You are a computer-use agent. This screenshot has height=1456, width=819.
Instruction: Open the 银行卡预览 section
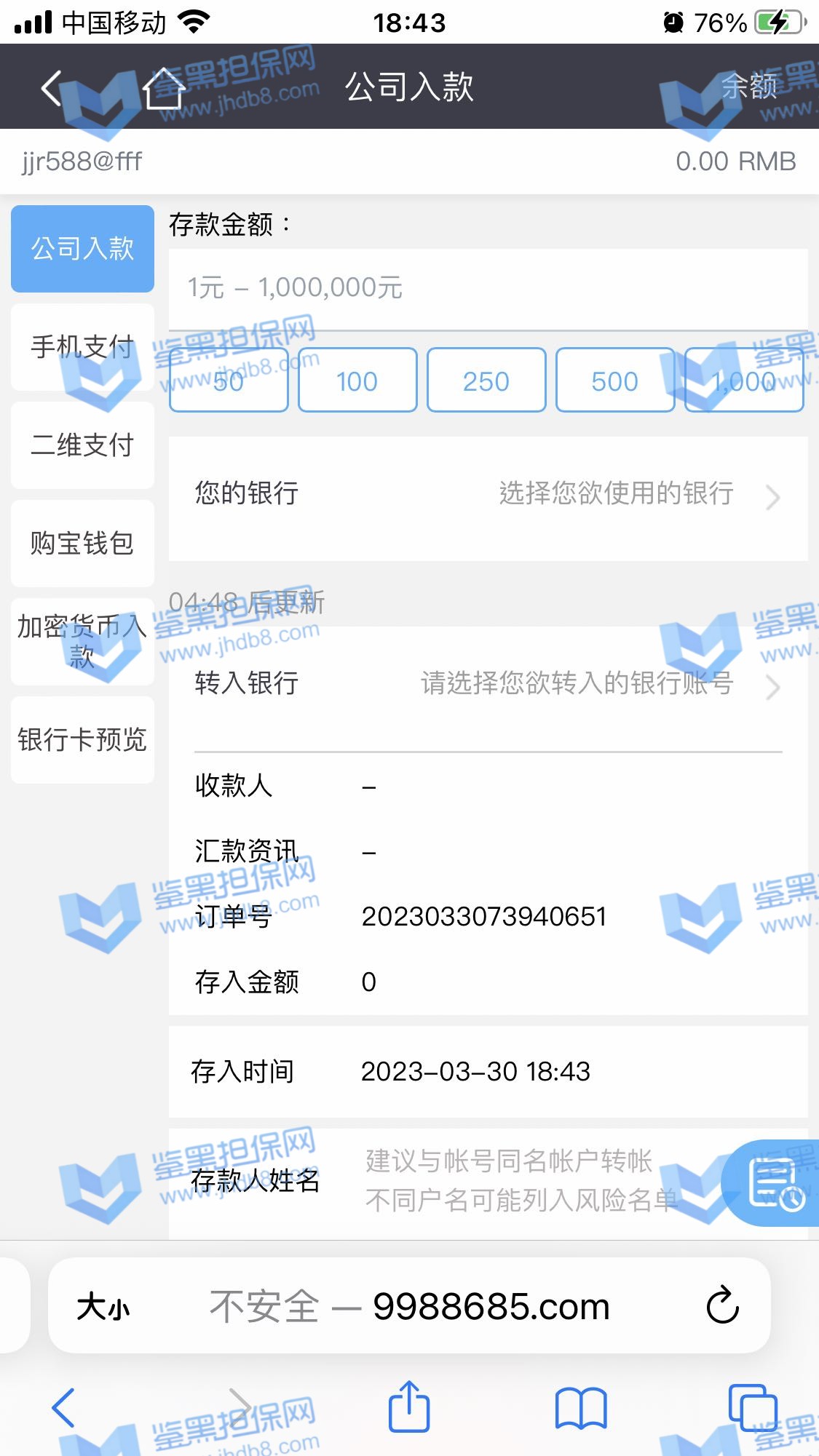point(82,740)
